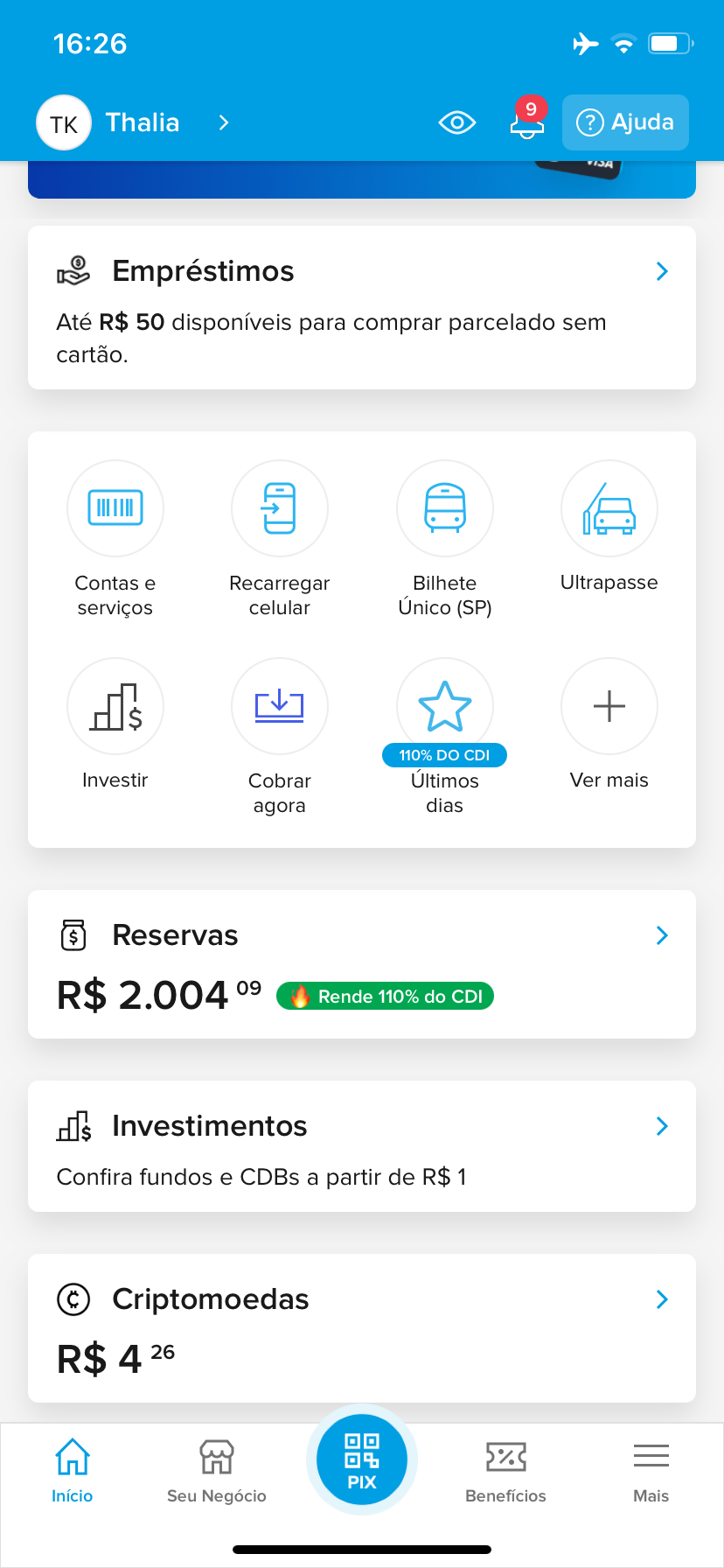Screen dimensions: 724x1568
Task: Open the Reservas card
Action: [x=362, y=964]
